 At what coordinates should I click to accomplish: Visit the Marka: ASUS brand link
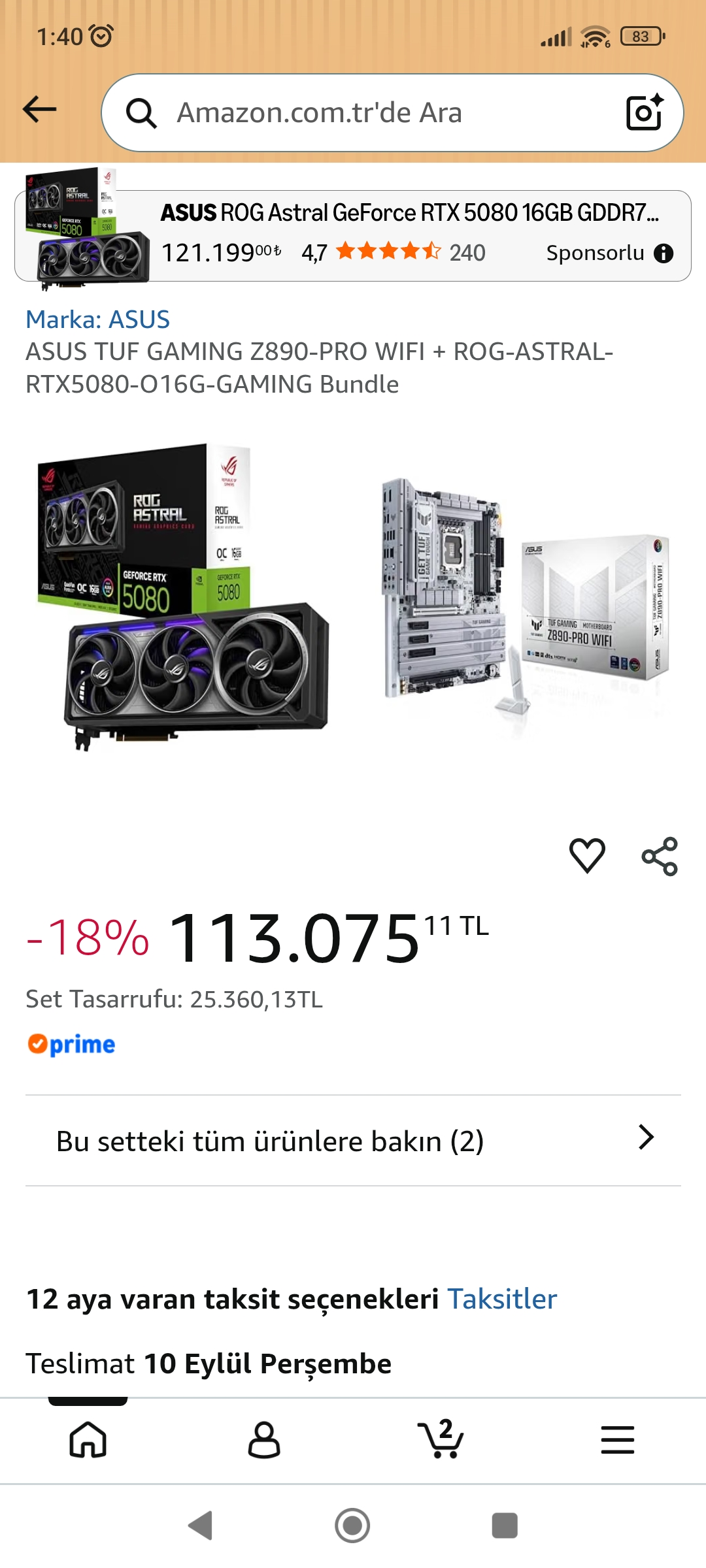(x=97, y=319)
